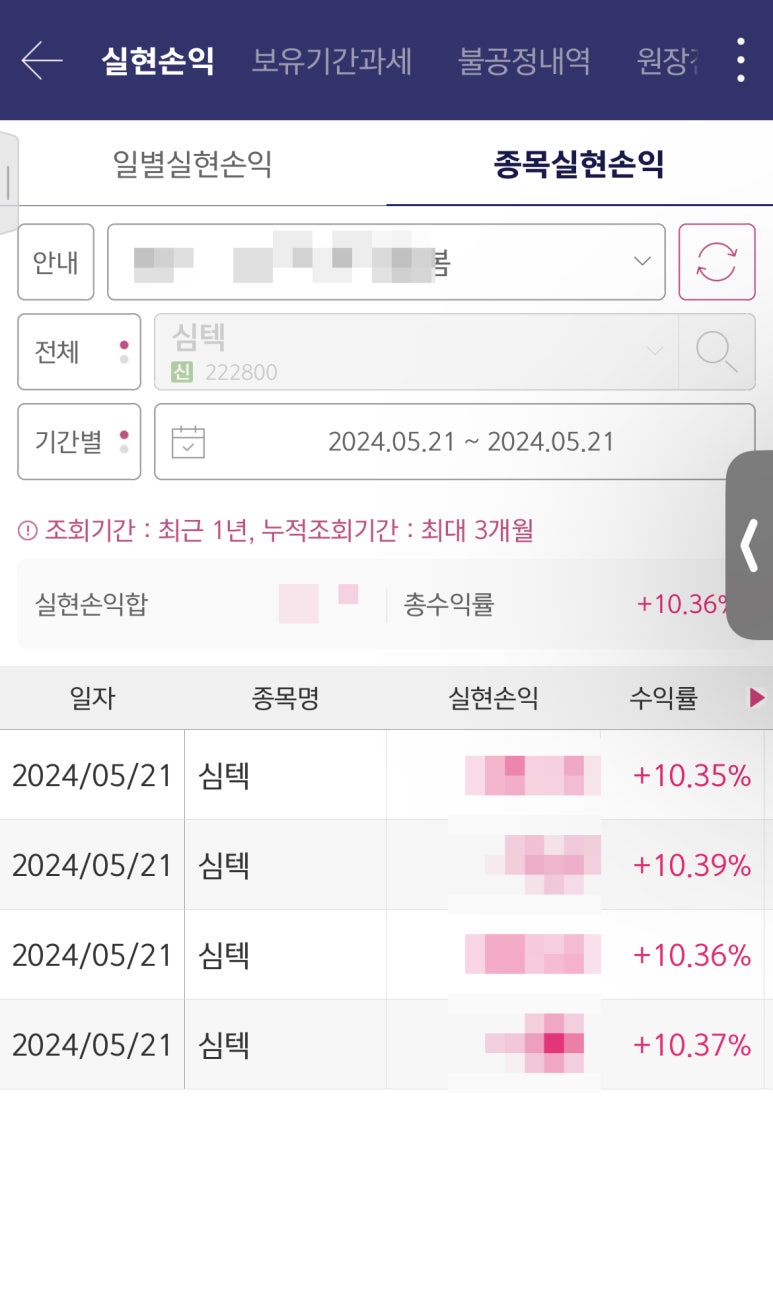This screenshot has width=773, height=1312.
Task: Toggle the 전체 stock filter button
Action: coord(79,352)
